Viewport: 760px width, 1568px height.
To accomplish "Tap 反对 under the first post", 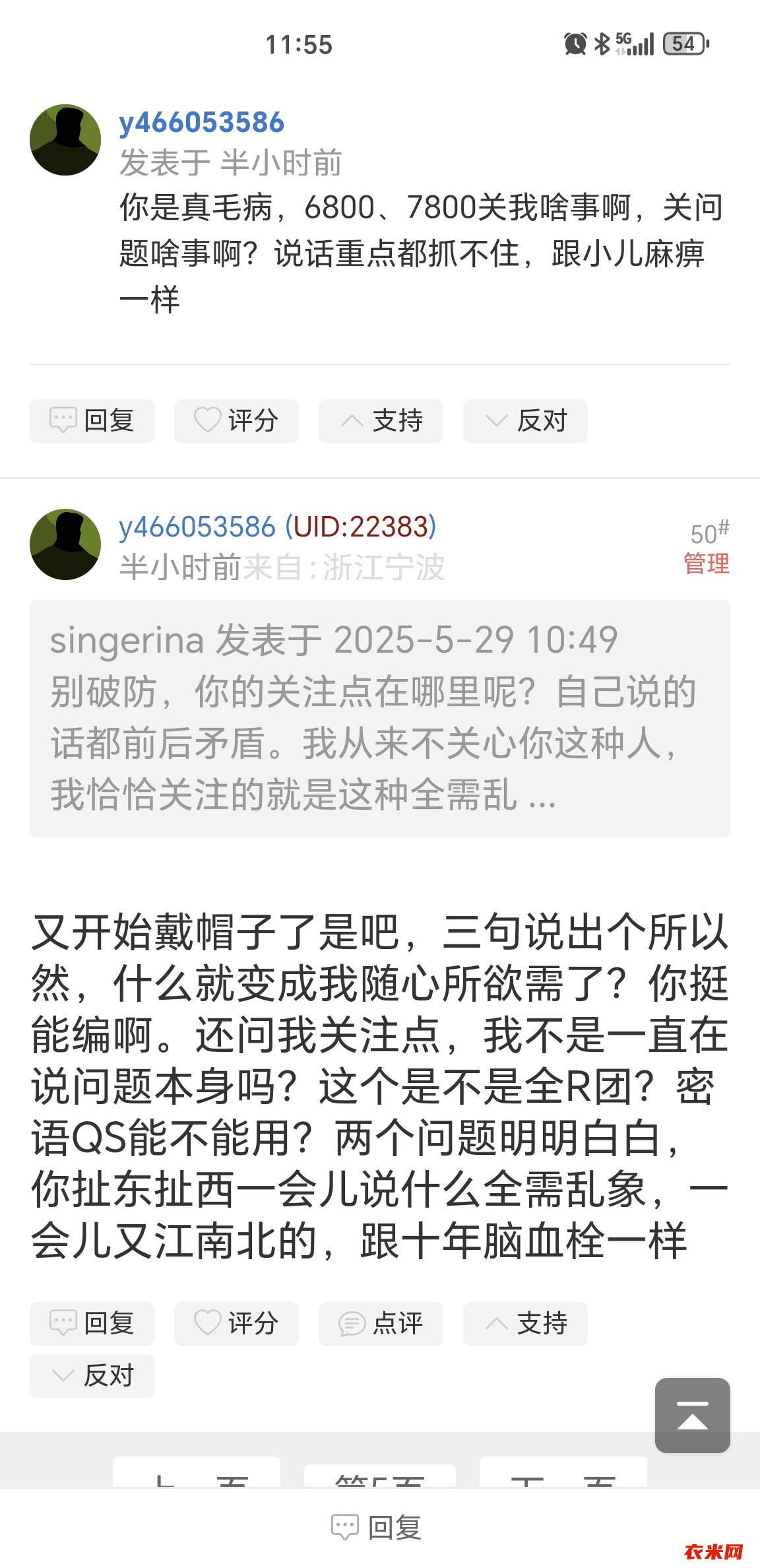I will pyautogui.click(x=525, y=420).
